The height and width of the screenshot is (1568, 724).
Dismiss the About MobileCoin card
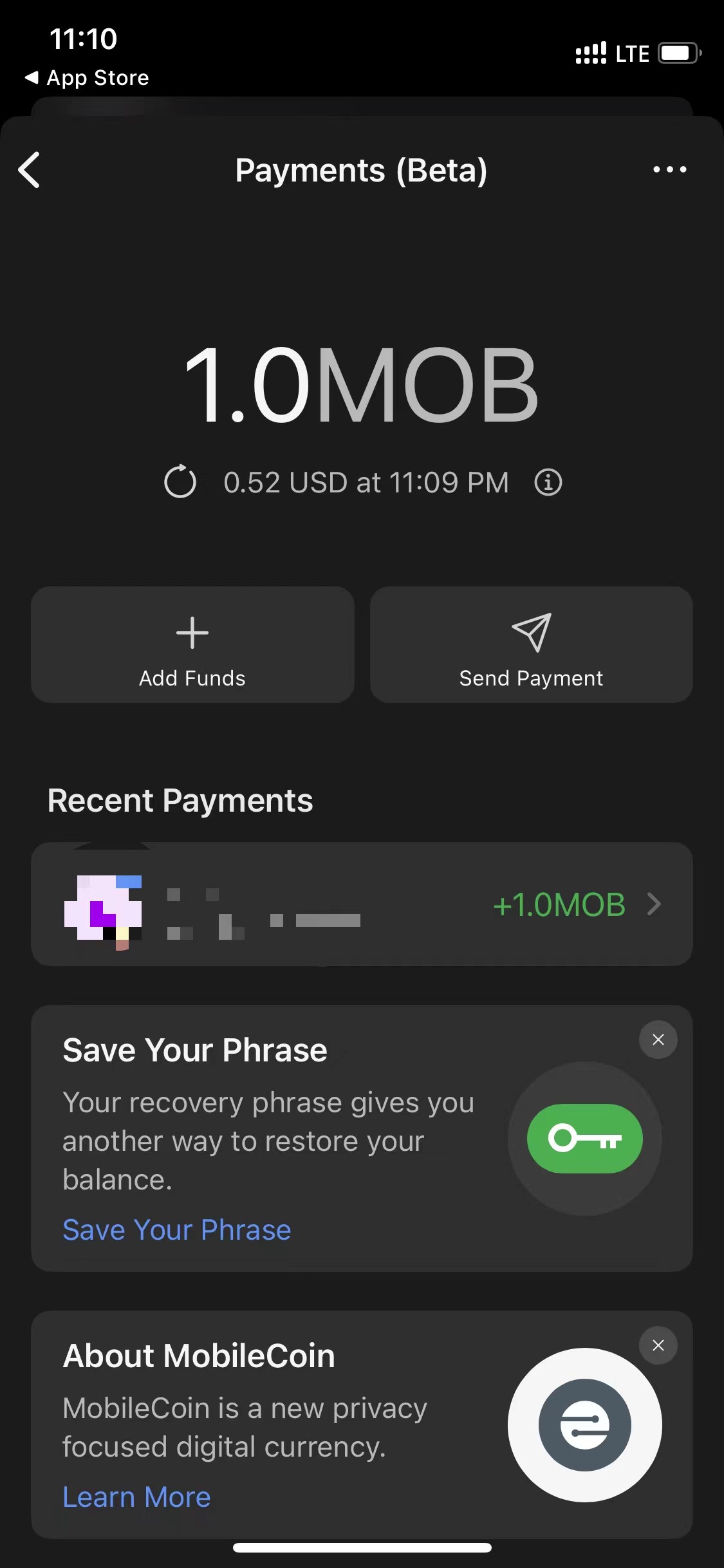(658, 1345)
